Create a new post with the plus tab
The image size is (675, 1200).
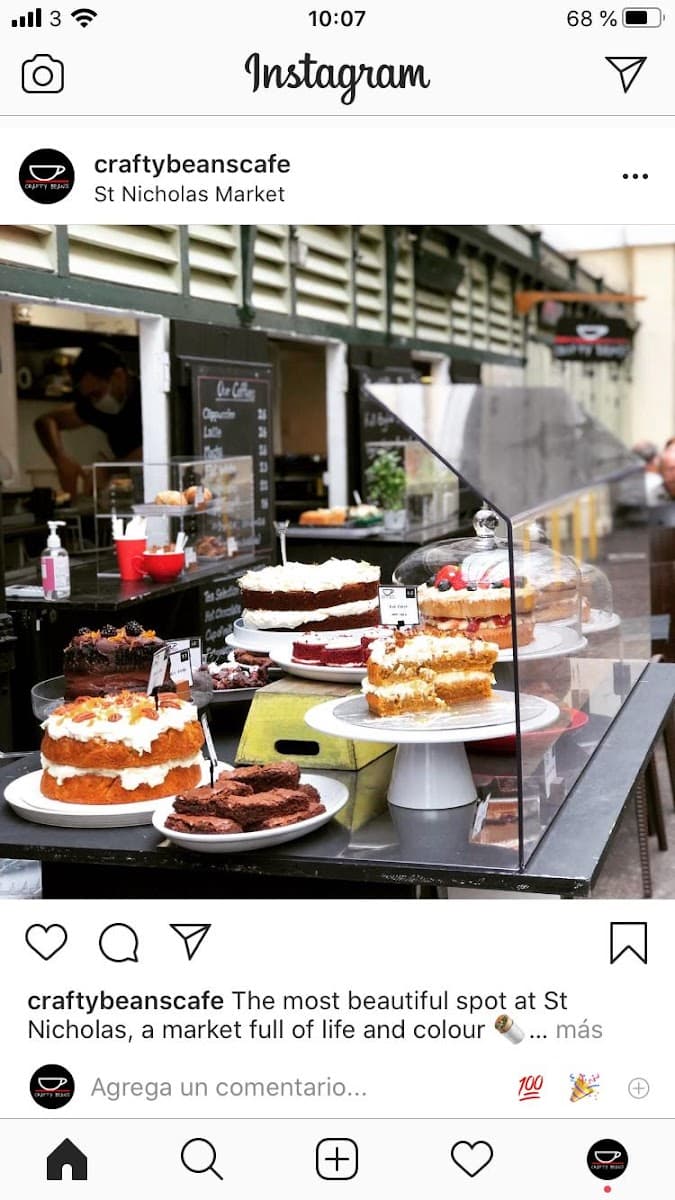point(337,1160)
